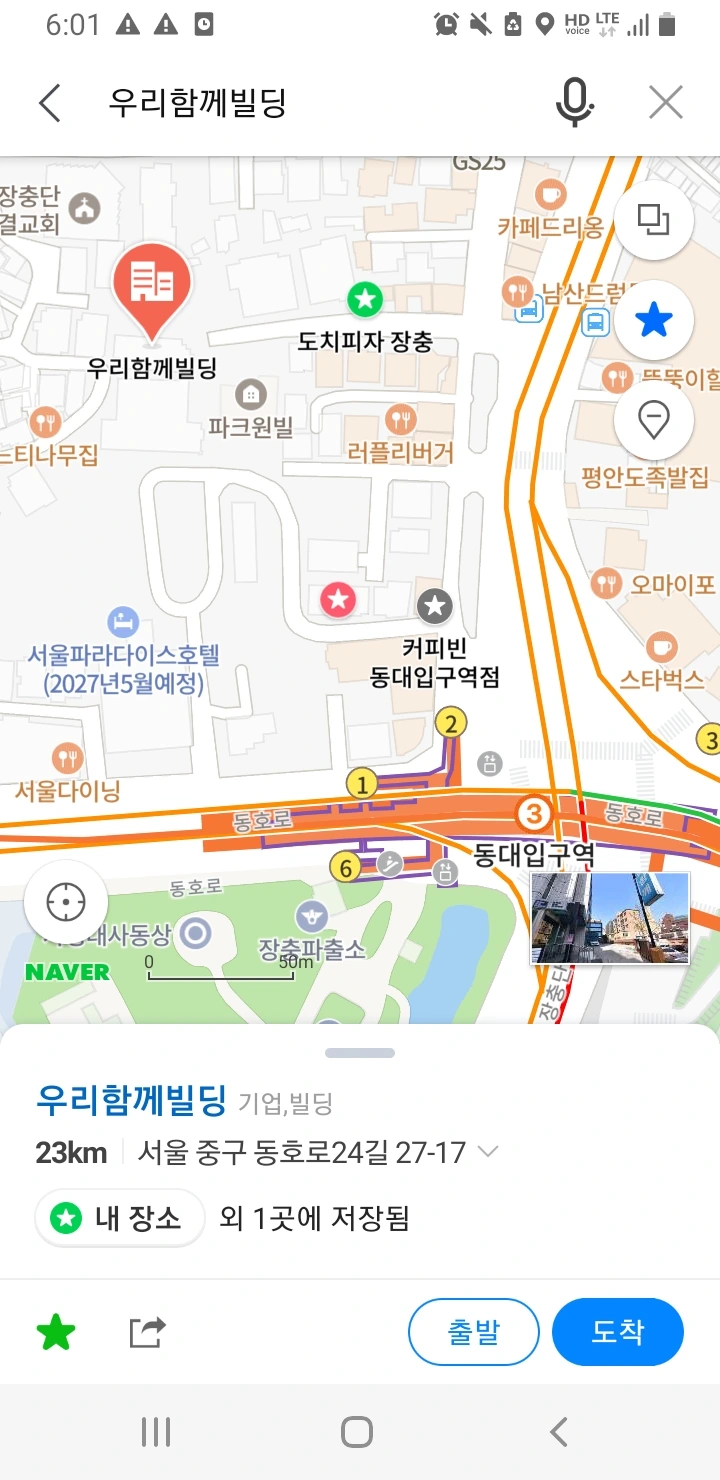Select the 도치피자 장충 marker on the map
Viewport: 720px width, 1480px height.
(x=365, y=298)
